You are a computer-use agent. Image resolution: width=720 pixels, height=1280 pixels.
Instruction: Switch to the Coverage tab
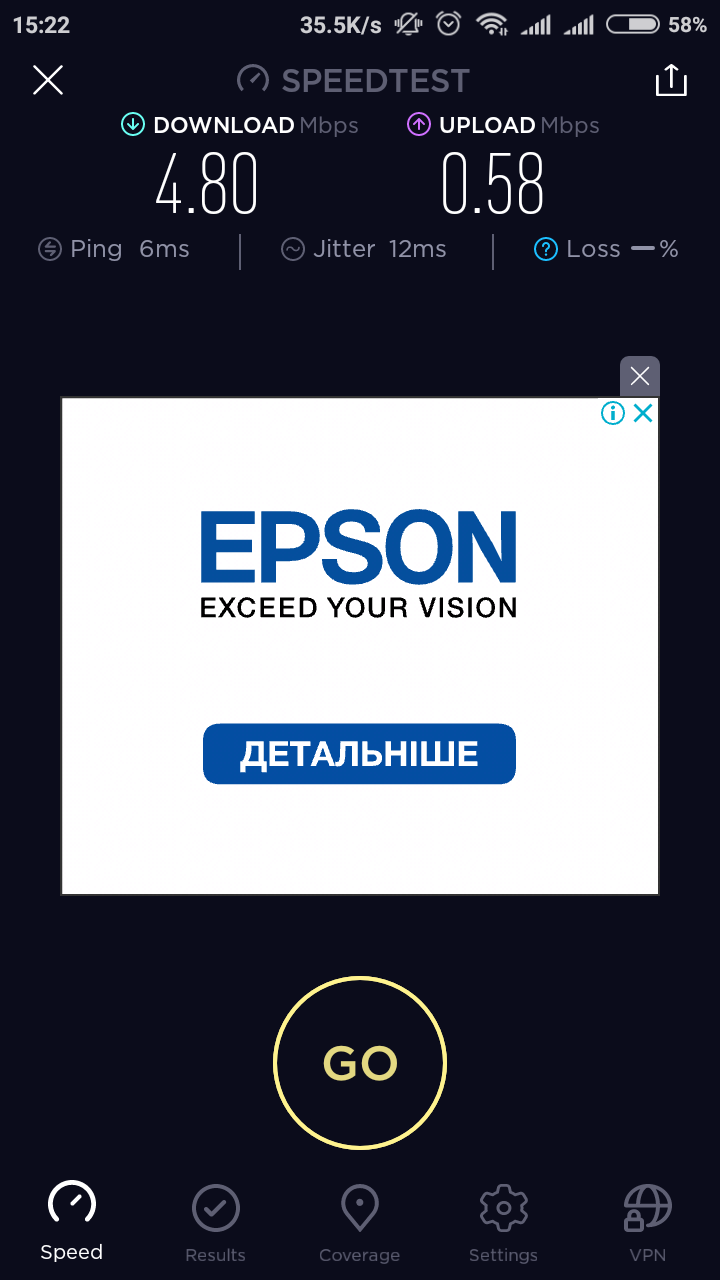[x=359, y=1224]
